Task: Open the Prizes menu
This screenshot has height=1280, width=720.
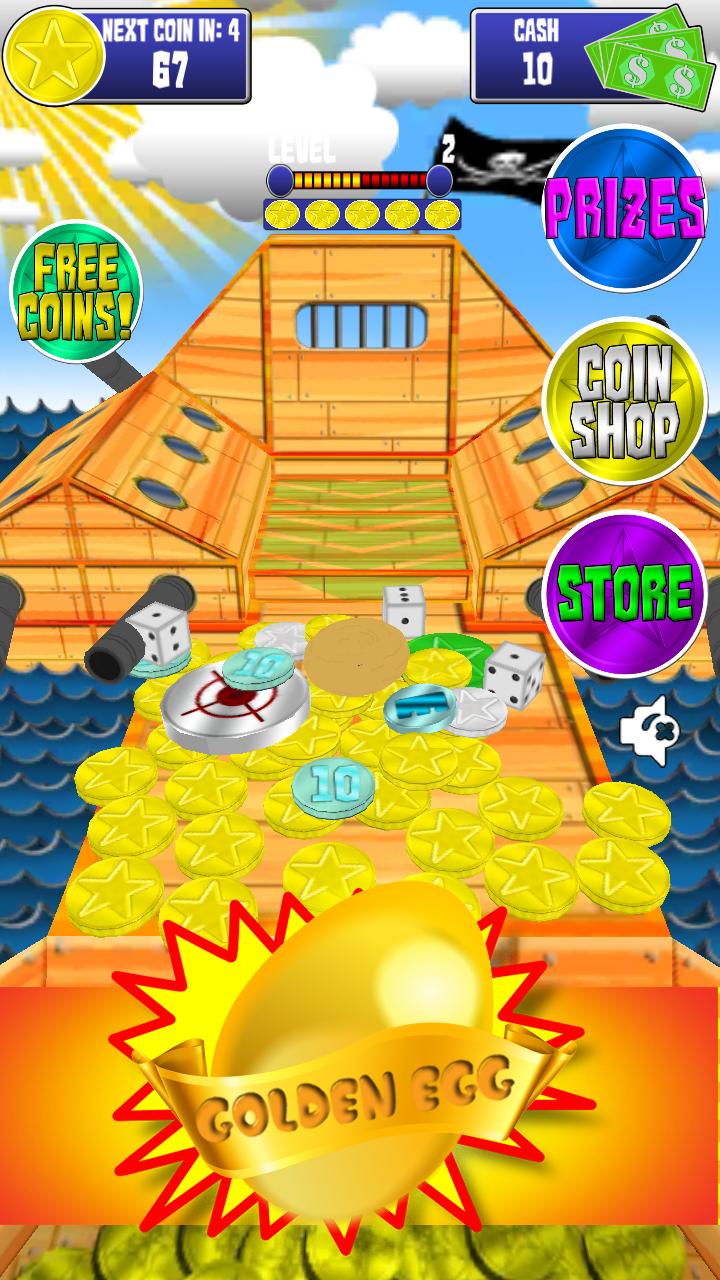Action: [x=625, y=208]
